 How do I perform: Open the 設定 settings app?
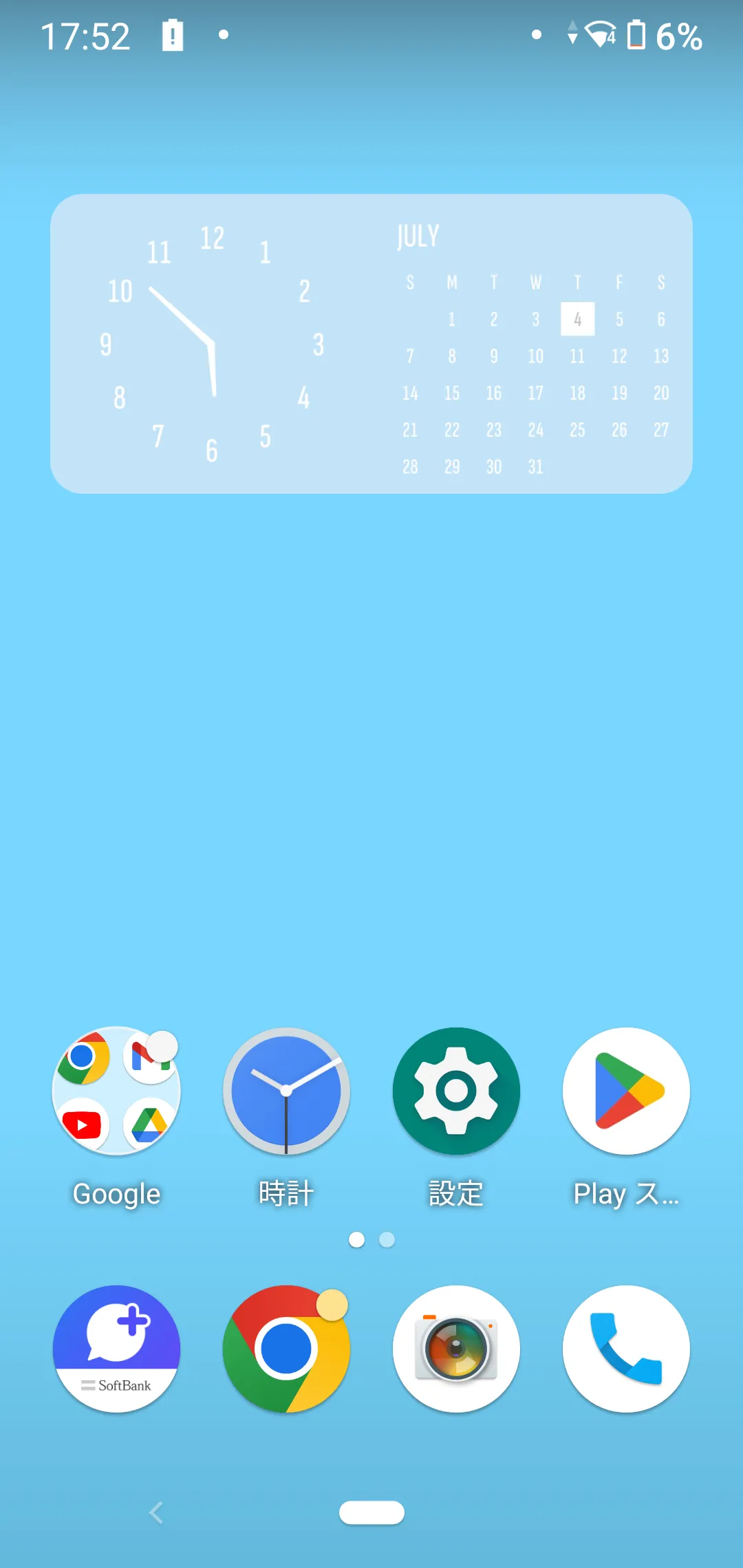point(456,1091)
